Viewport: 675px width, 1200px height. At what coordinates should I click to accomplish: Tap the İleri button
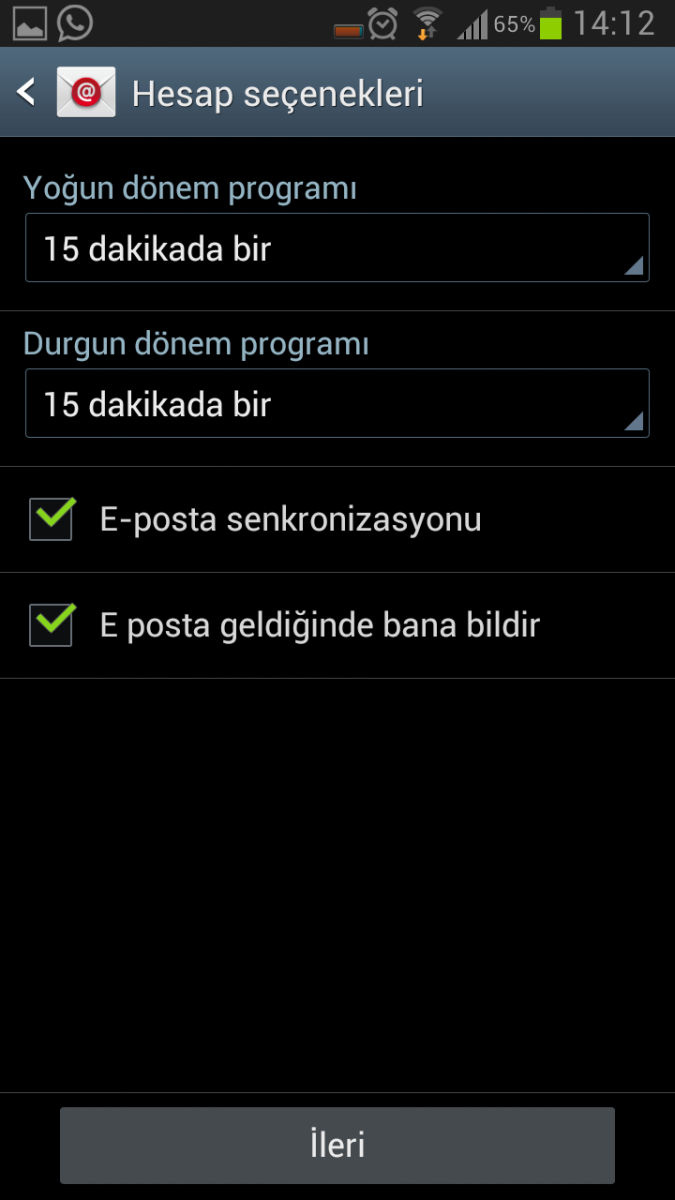[337, 1145]
